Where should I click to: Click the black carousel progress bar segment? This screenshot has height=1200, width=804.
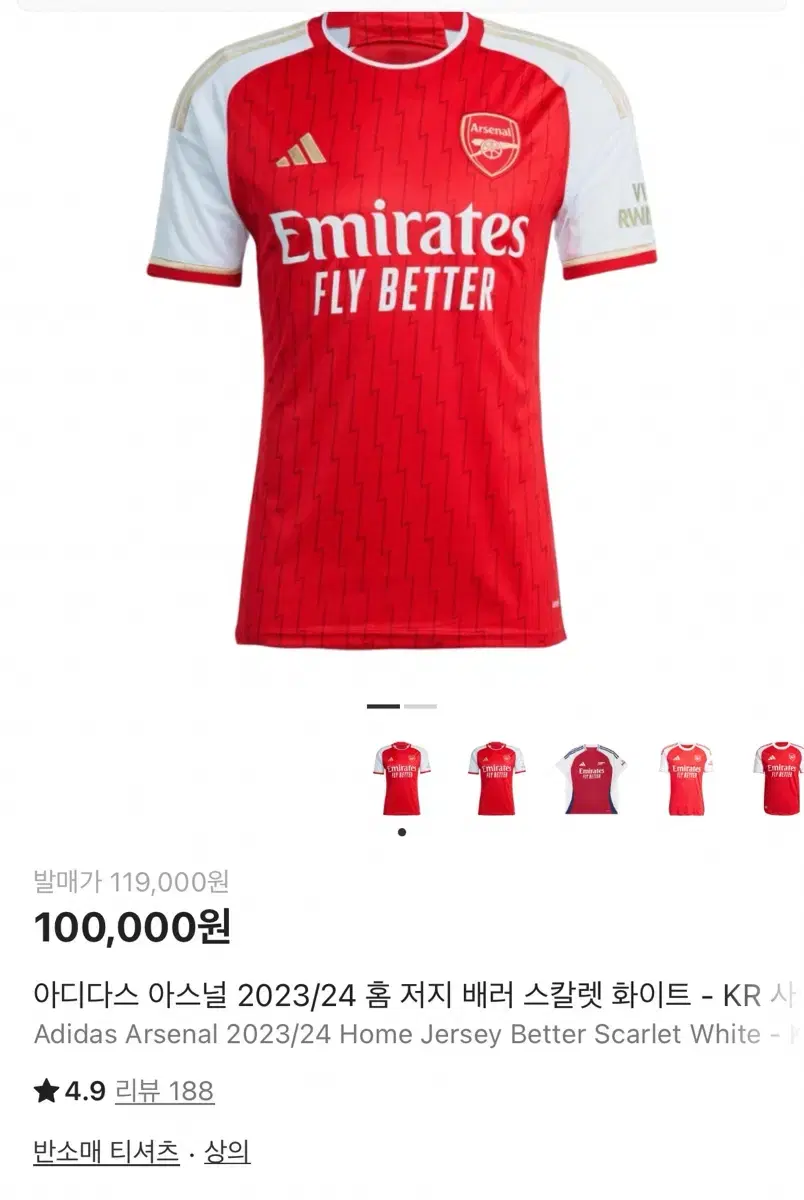coord(384,706)
